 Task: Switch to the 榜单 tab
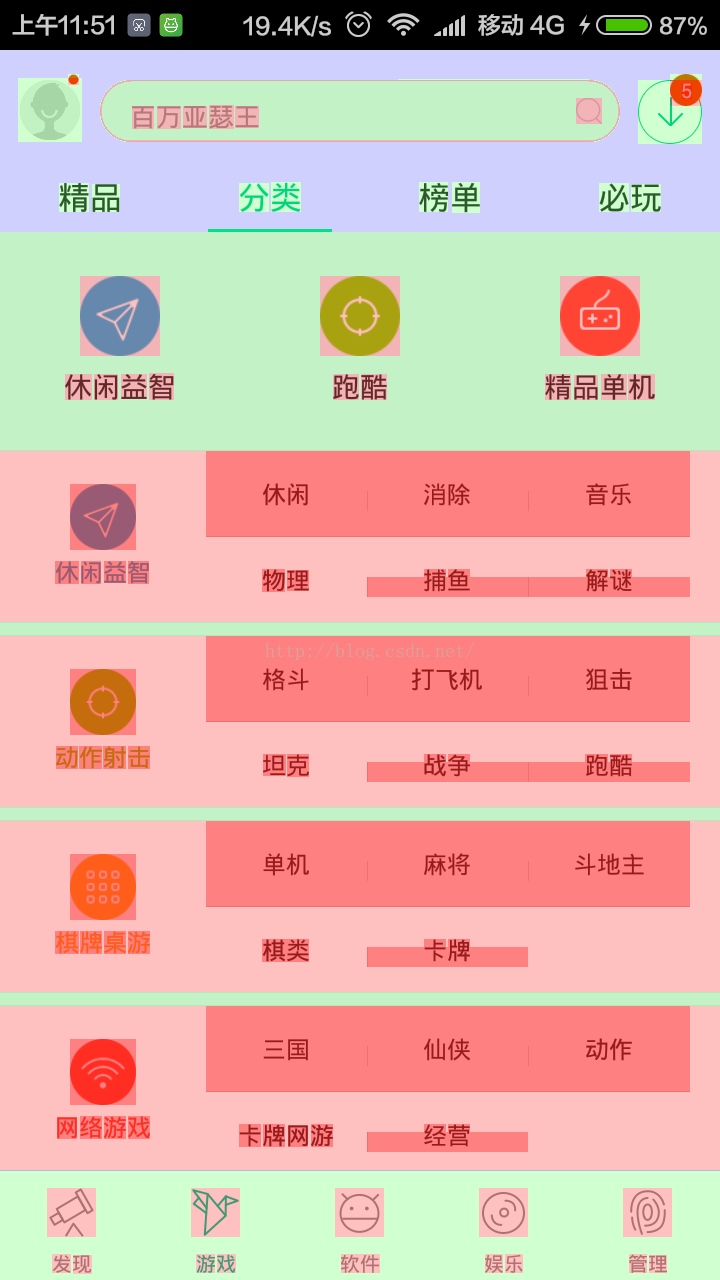(450, 198)
